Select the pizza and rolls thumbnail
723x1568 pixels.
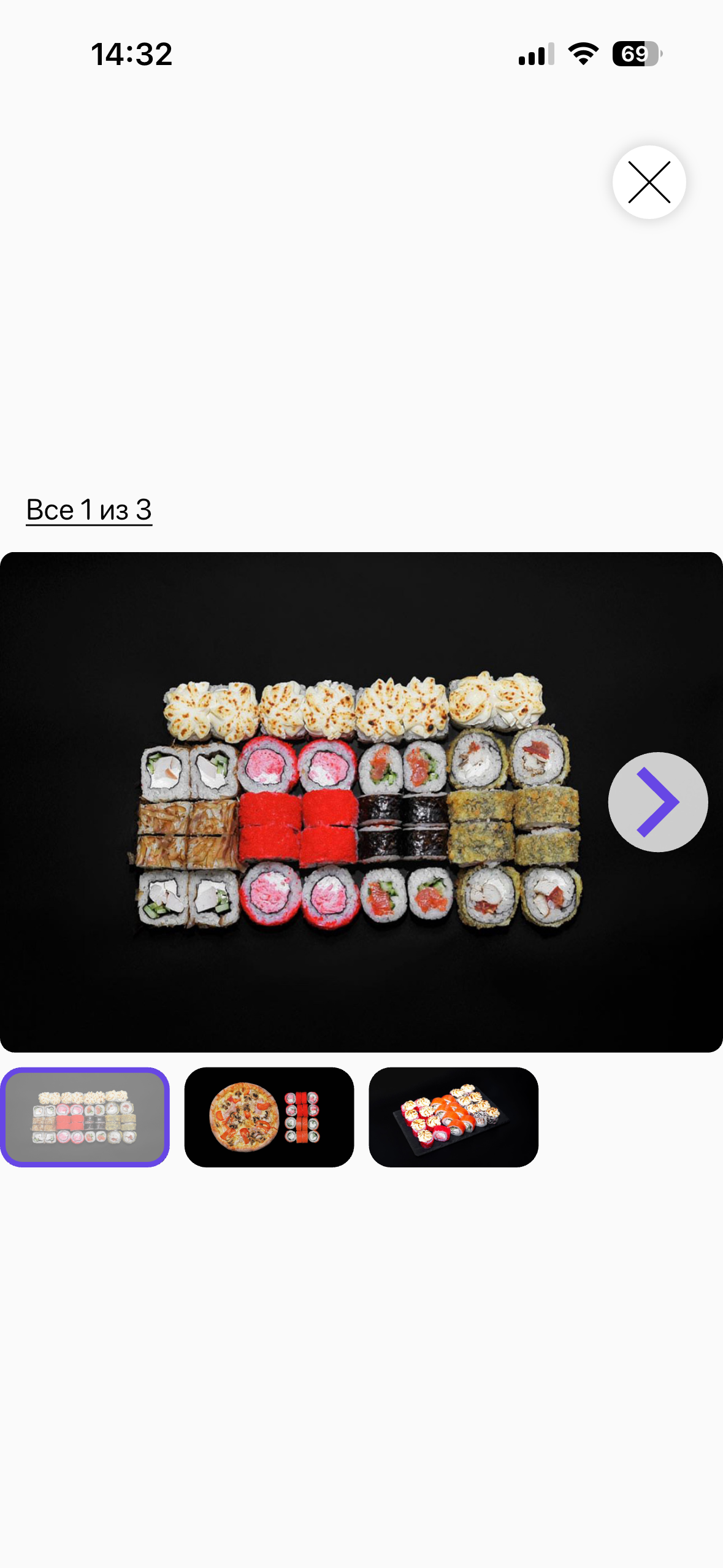269,1117
